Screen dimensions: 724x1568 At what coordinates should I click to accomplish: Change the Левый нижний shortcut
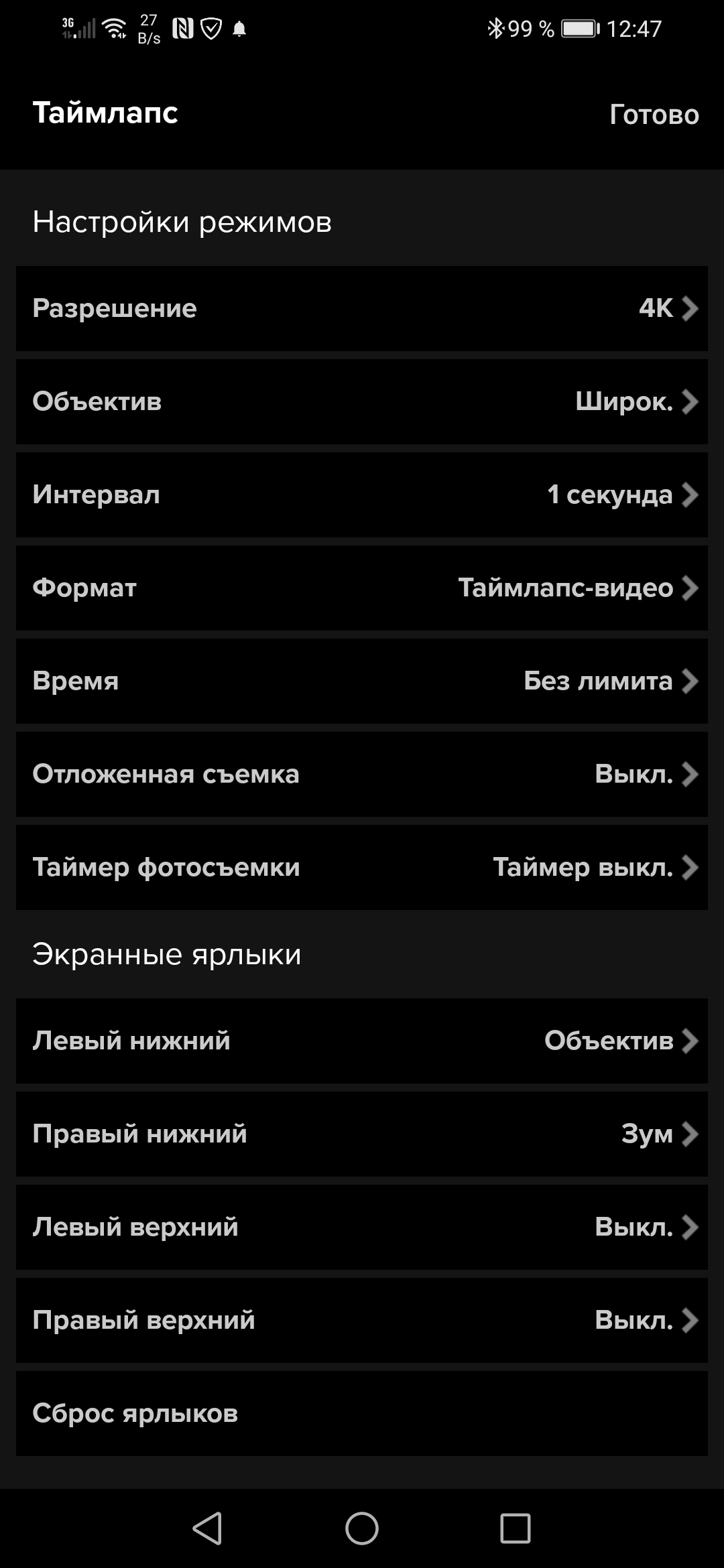point(362,1041)
